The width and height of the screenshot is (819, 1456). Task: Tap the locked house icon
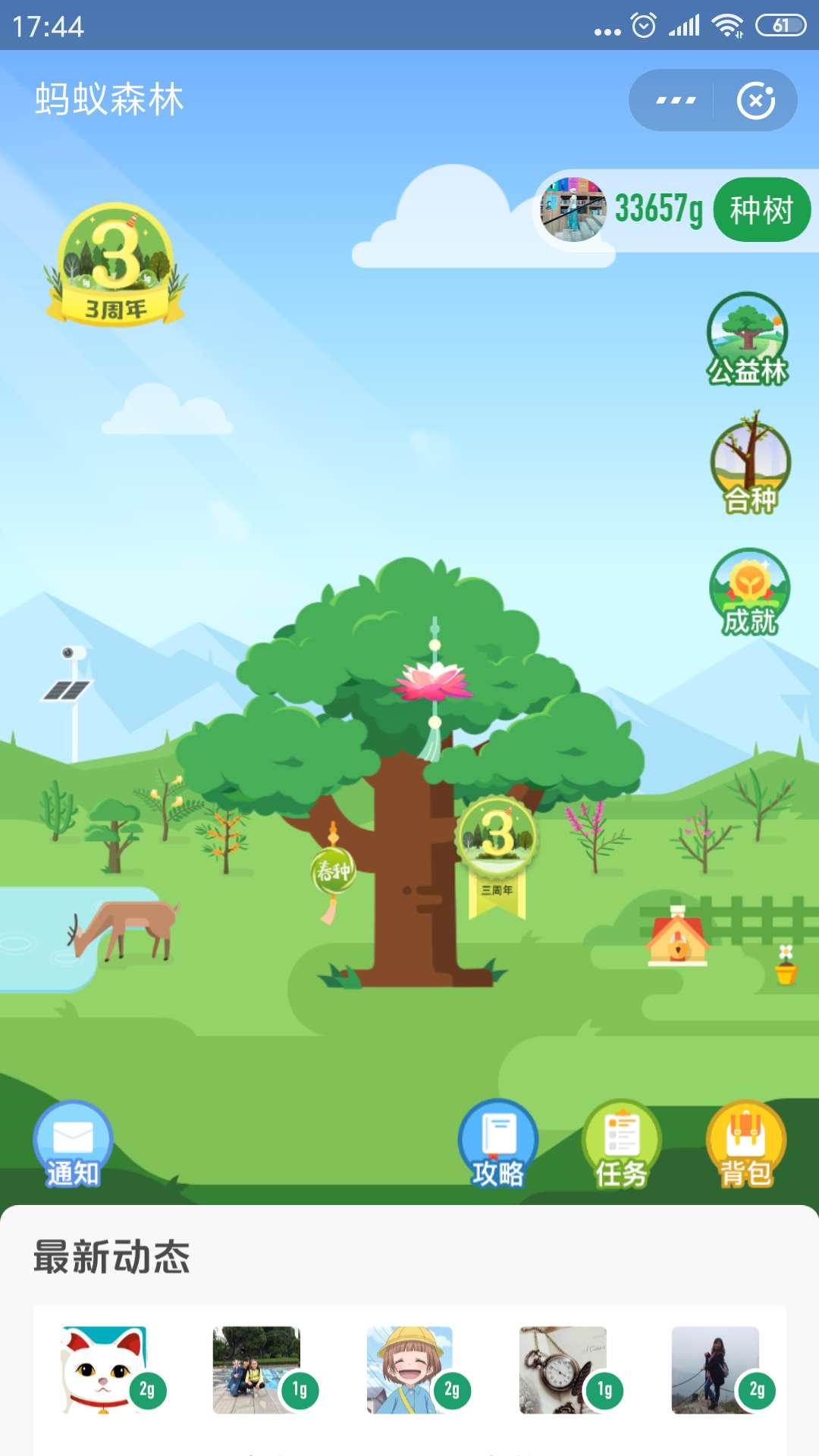click(677, 937)
